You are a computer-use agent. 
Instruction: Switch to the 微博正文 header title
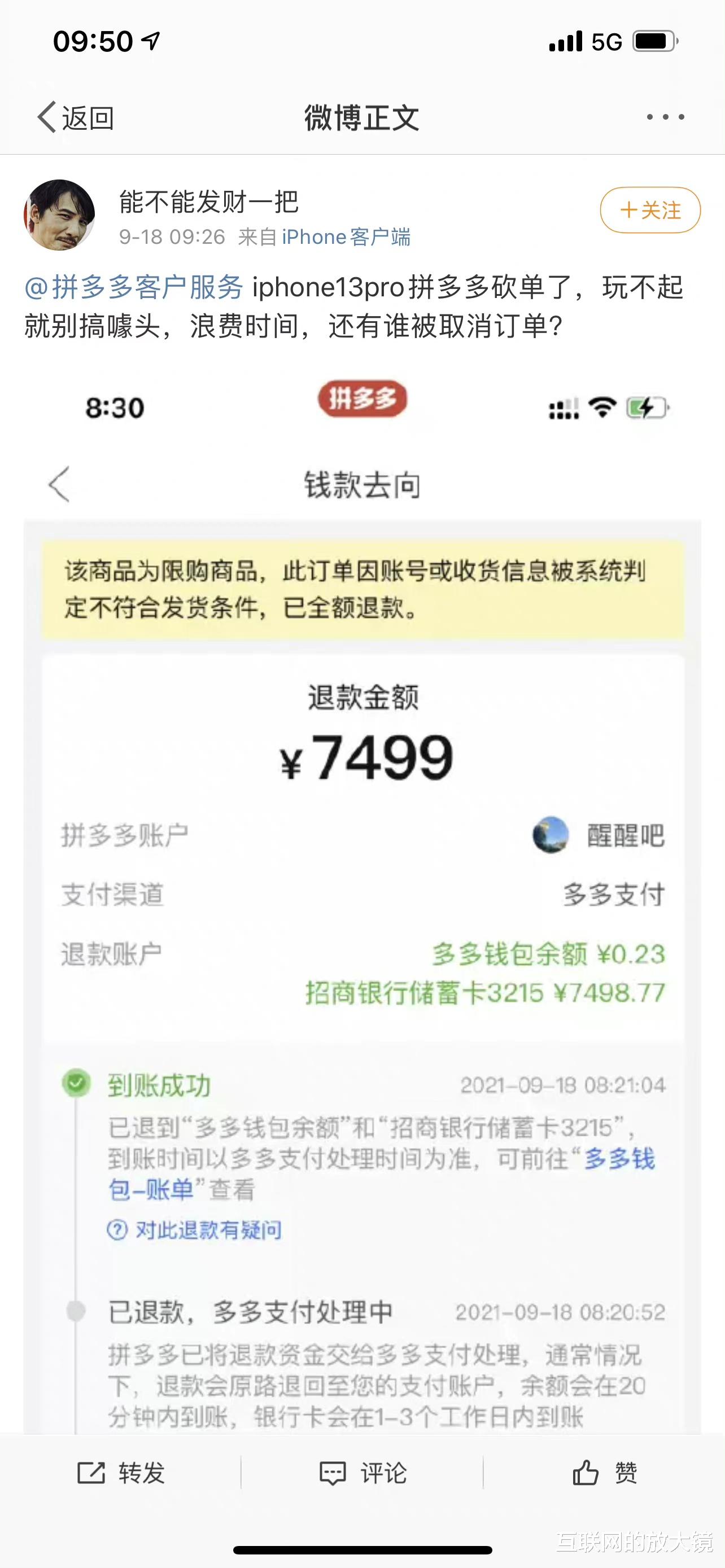(x=362, y=117)
